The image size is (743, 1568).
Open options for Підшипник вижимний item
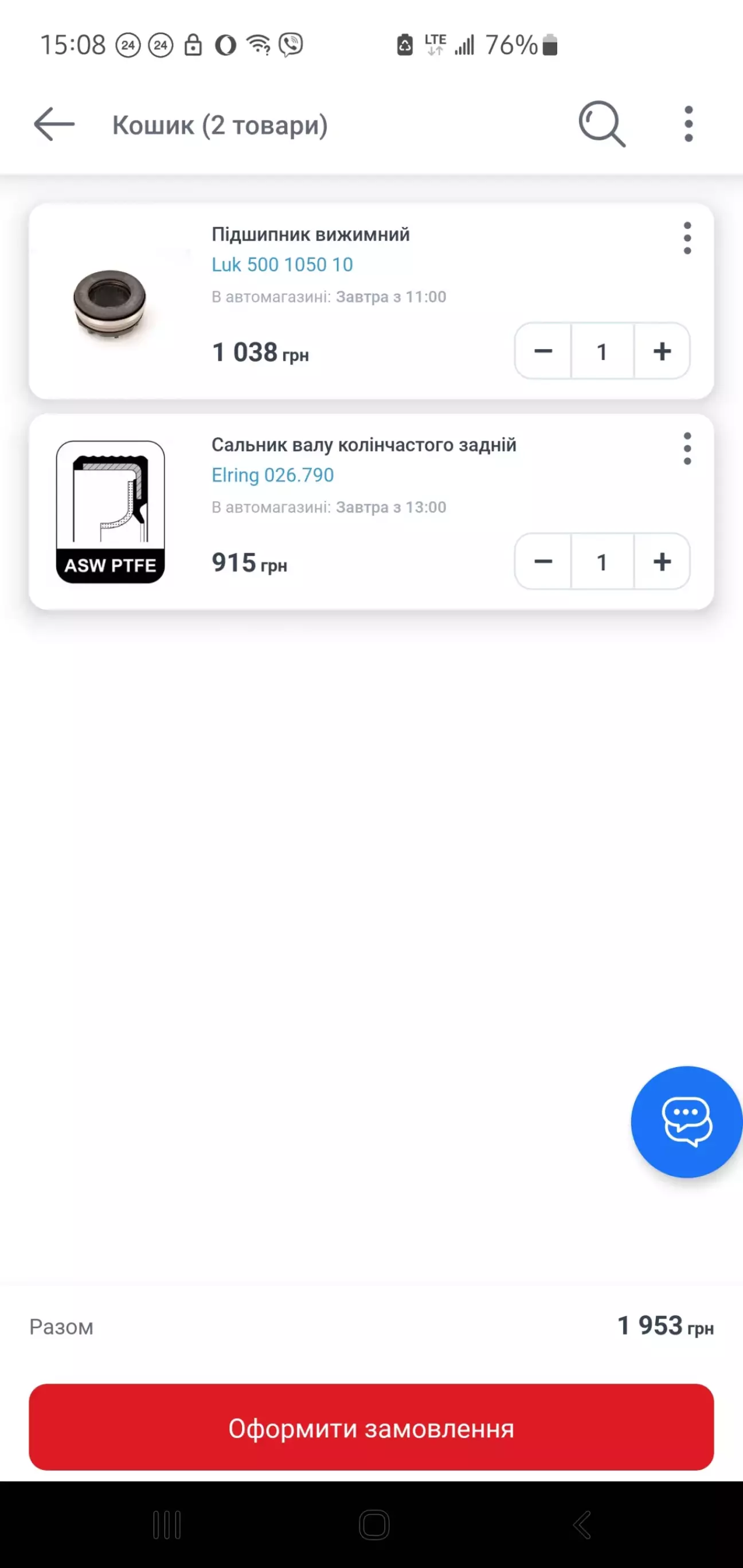tap(687, 237)
